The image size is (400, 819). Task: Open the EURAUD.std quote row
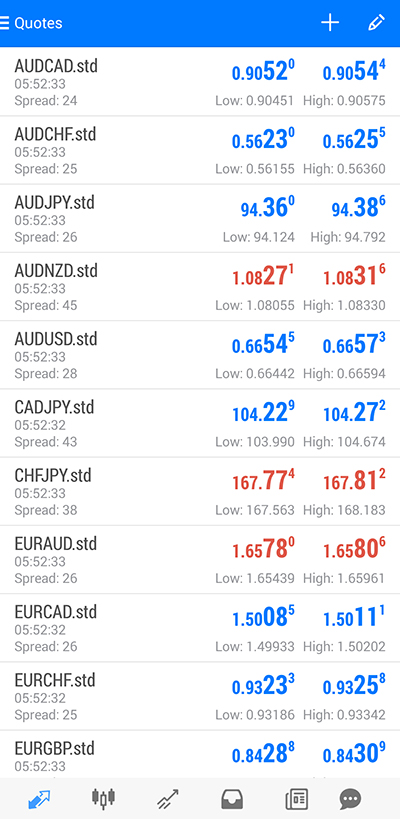point(200,560)
